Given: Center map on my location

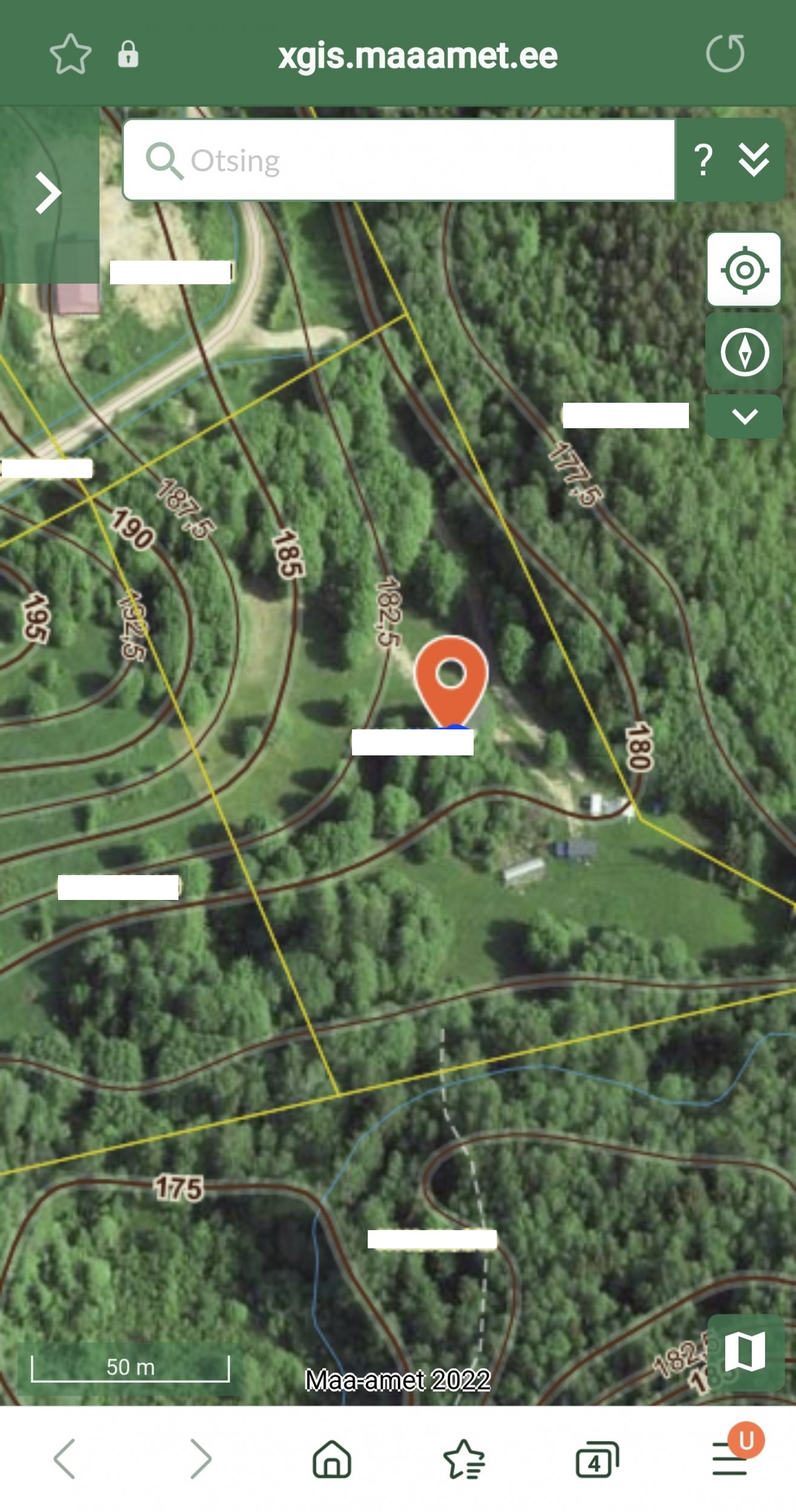Looking at the screenshot, I should (x=744, y=270).
